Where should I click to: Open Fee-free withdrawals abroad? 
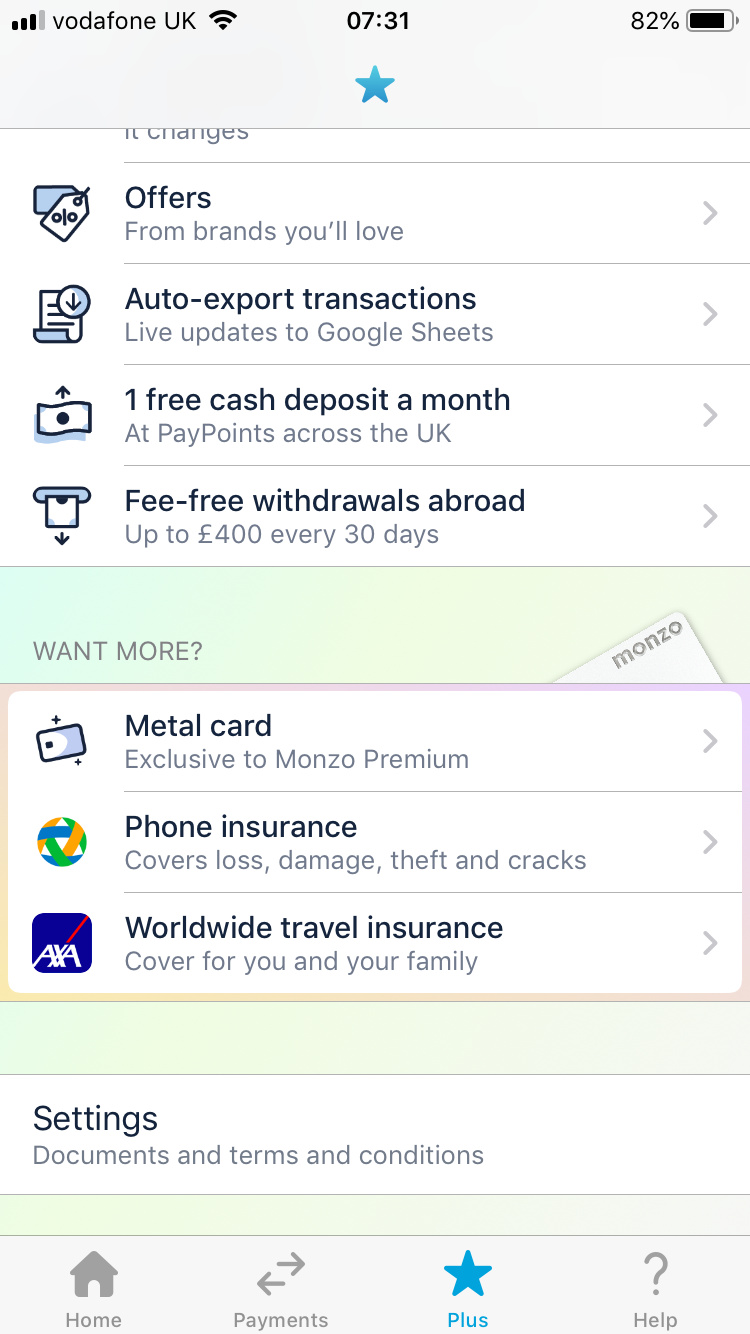click(375, 517)
